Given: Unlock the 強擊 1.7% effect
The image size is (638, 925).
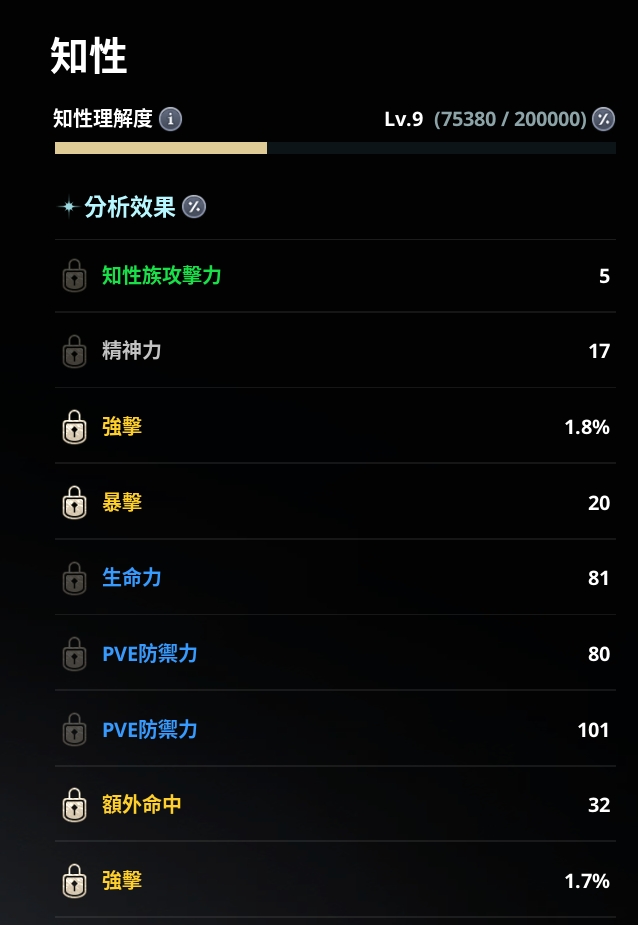Looking at the screenshot, I should coord(74,881).
